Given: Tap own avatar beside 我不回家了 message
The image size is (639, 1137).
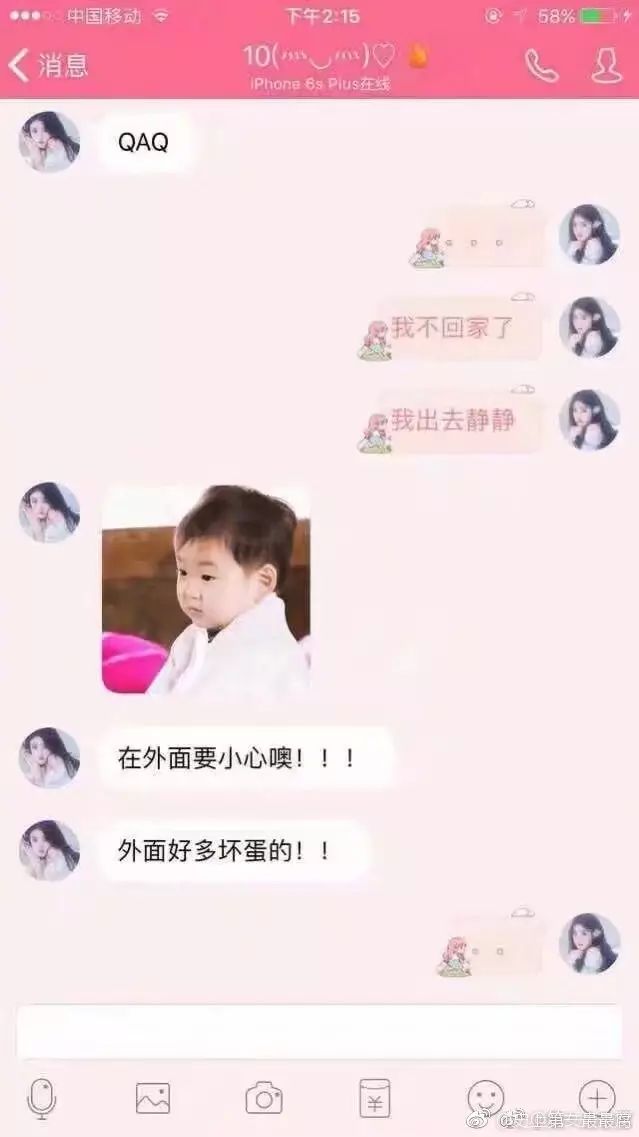Looking at the screenshot, I should tap(589, 327).
